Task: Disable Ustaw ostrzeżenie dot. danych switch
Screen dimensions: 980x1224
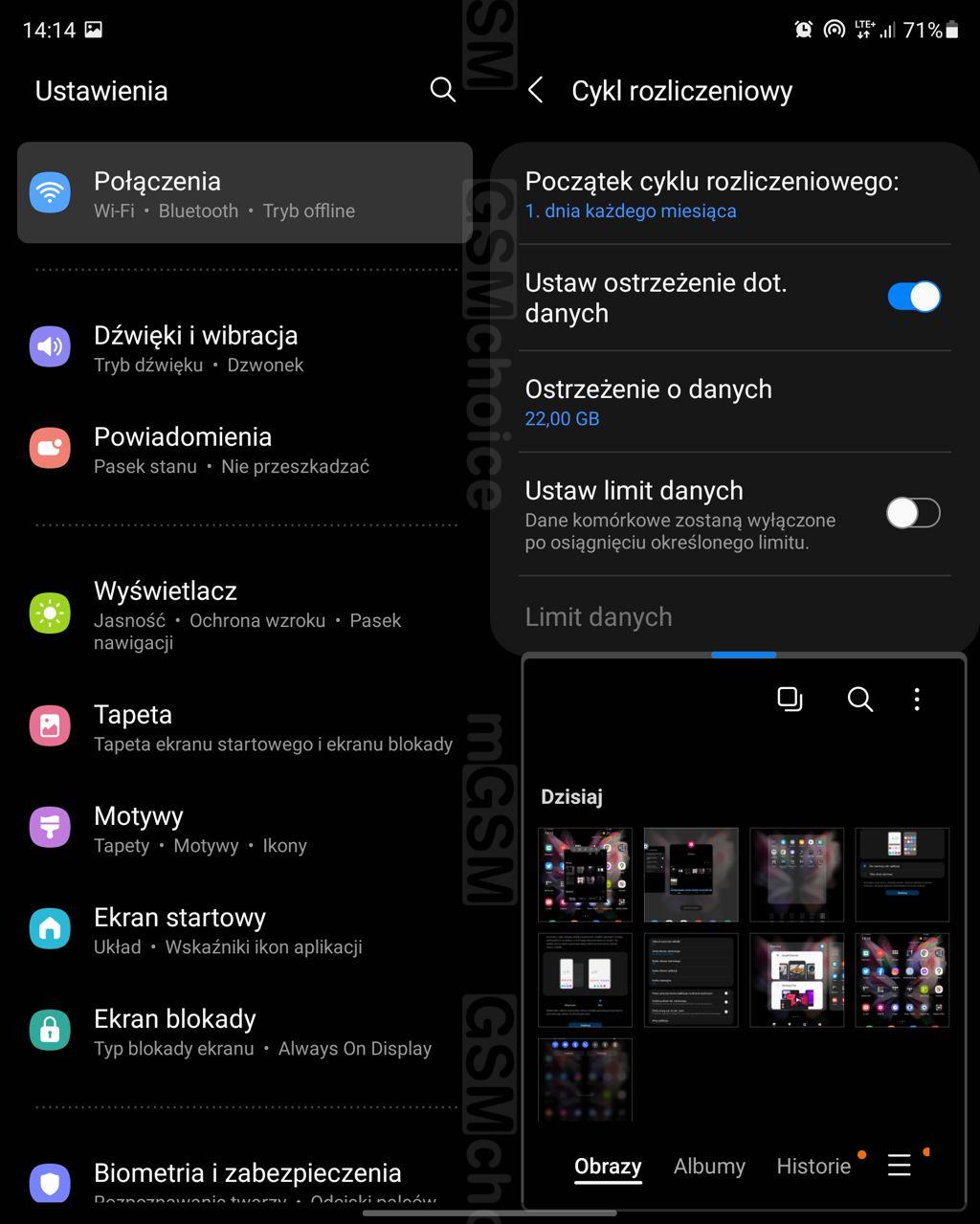Action: pyautogui.click(x=913, y=297)
